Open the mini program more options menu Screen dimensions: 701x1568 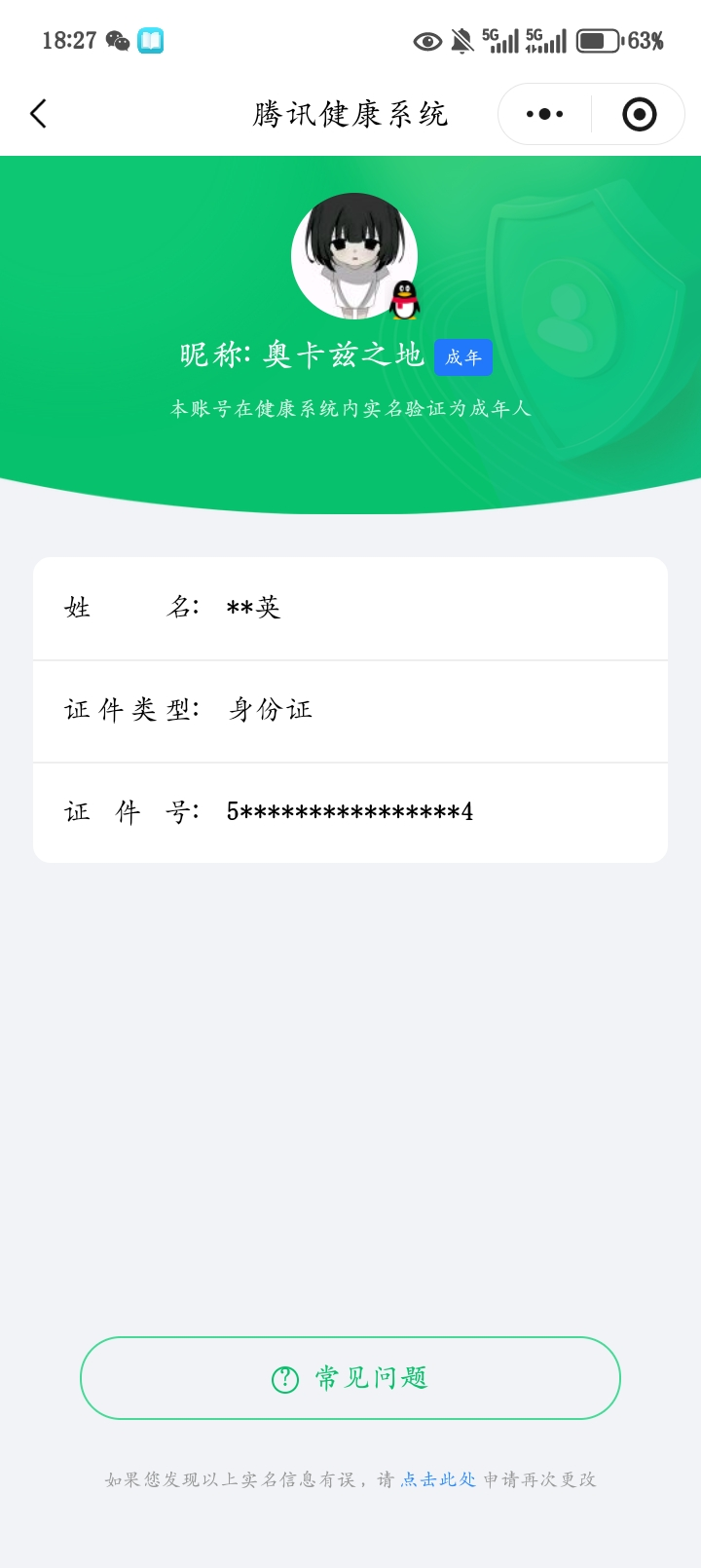[x=542, y=113]
